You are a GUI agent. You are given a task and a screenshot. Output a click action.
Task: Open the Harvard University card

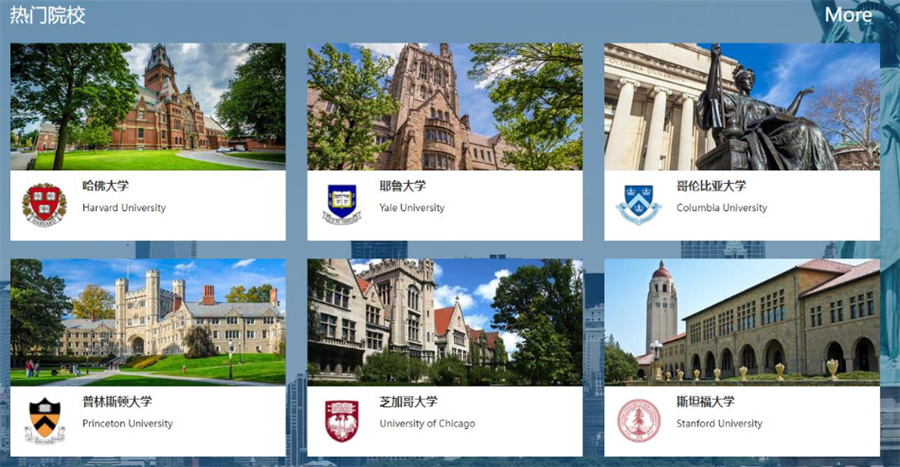click(x=148, y=141)
